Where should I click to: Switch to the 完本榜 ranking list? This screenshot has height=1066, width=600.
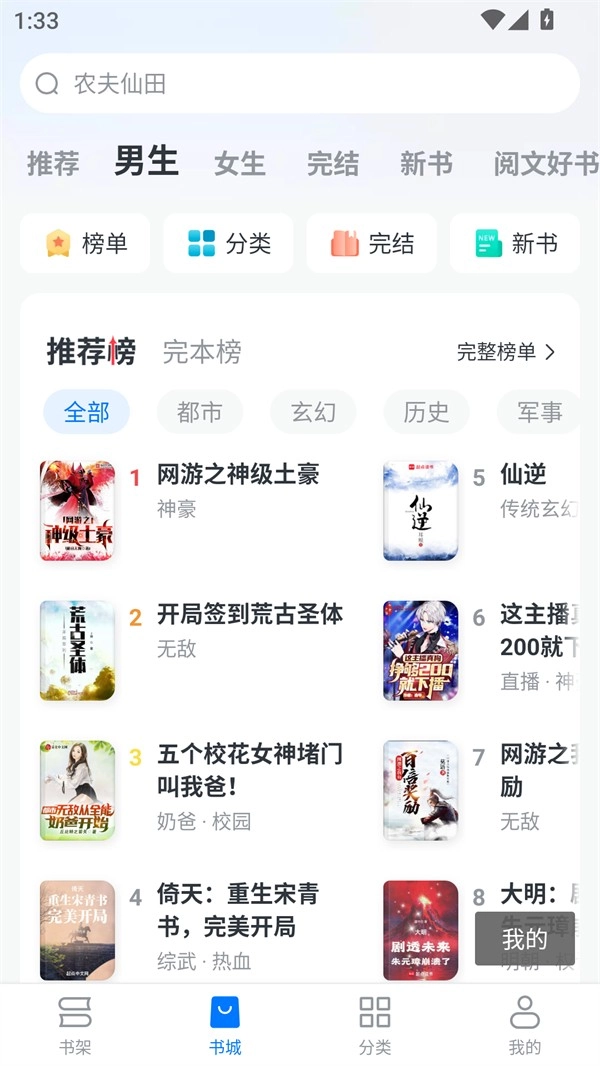tap(202, 352)
